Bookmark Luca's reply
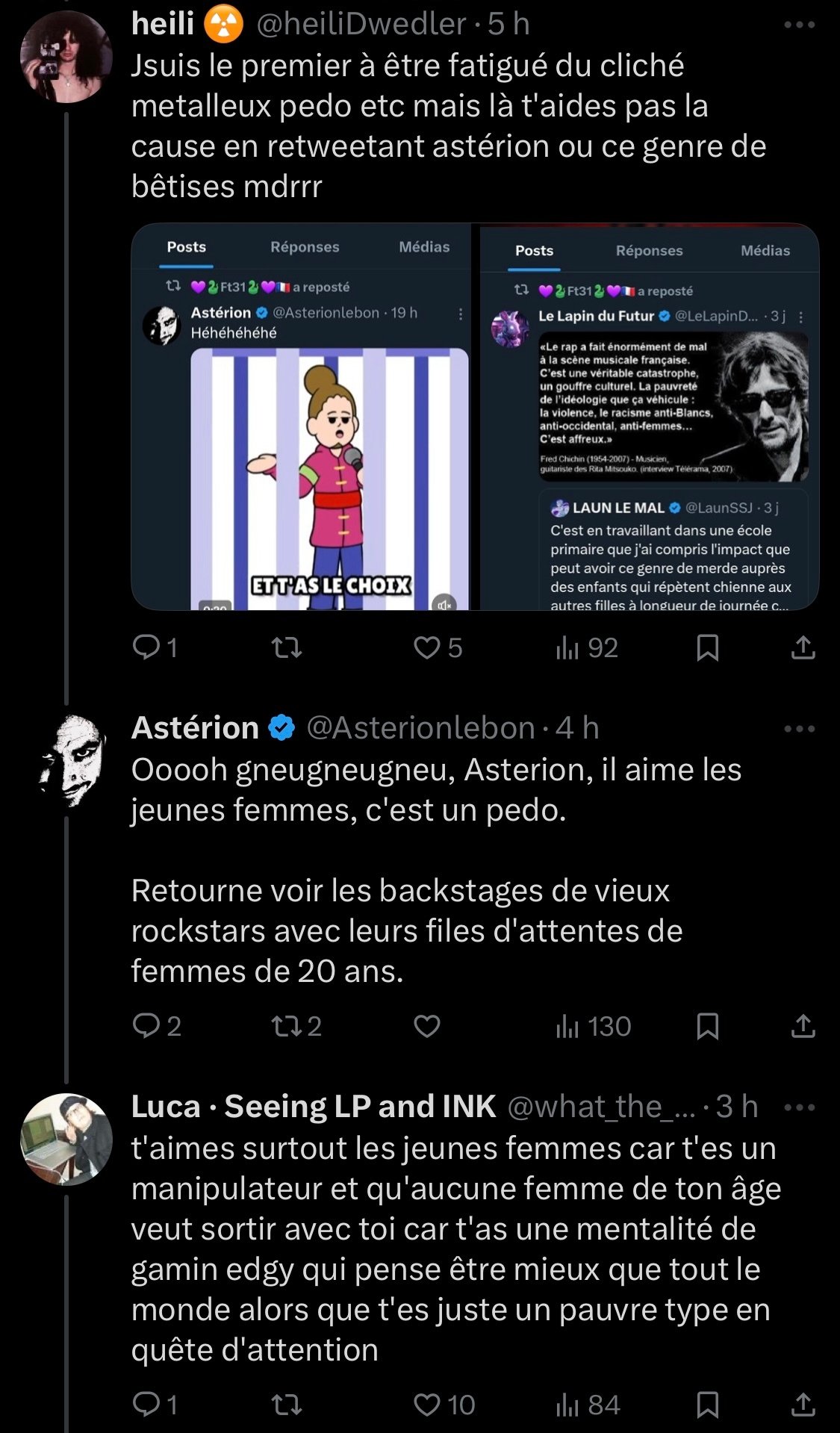Viewport: 840px width, 1433px height. (x=707, y=1405)
